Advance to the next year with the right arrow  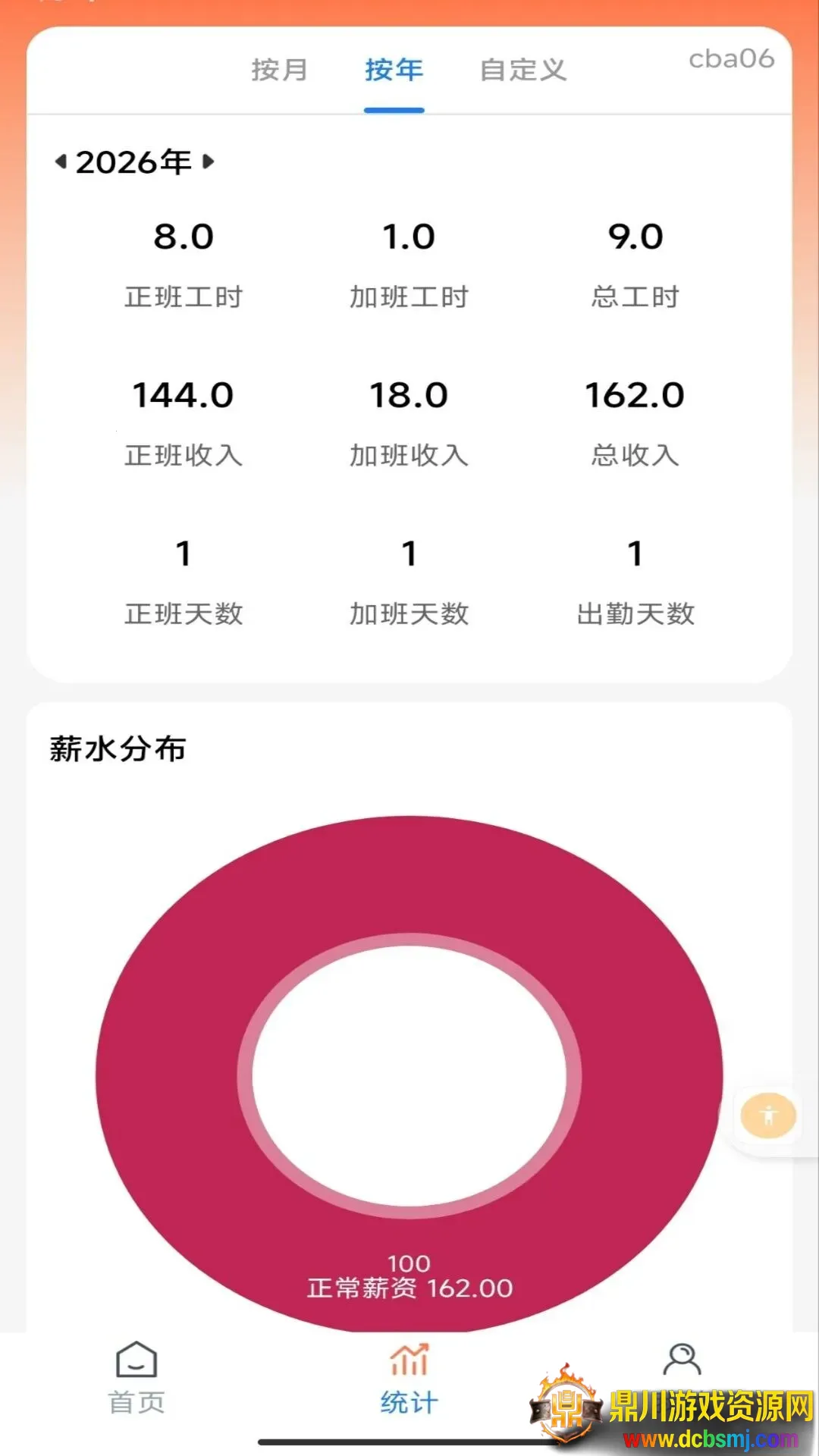click(x=208, y=162)
